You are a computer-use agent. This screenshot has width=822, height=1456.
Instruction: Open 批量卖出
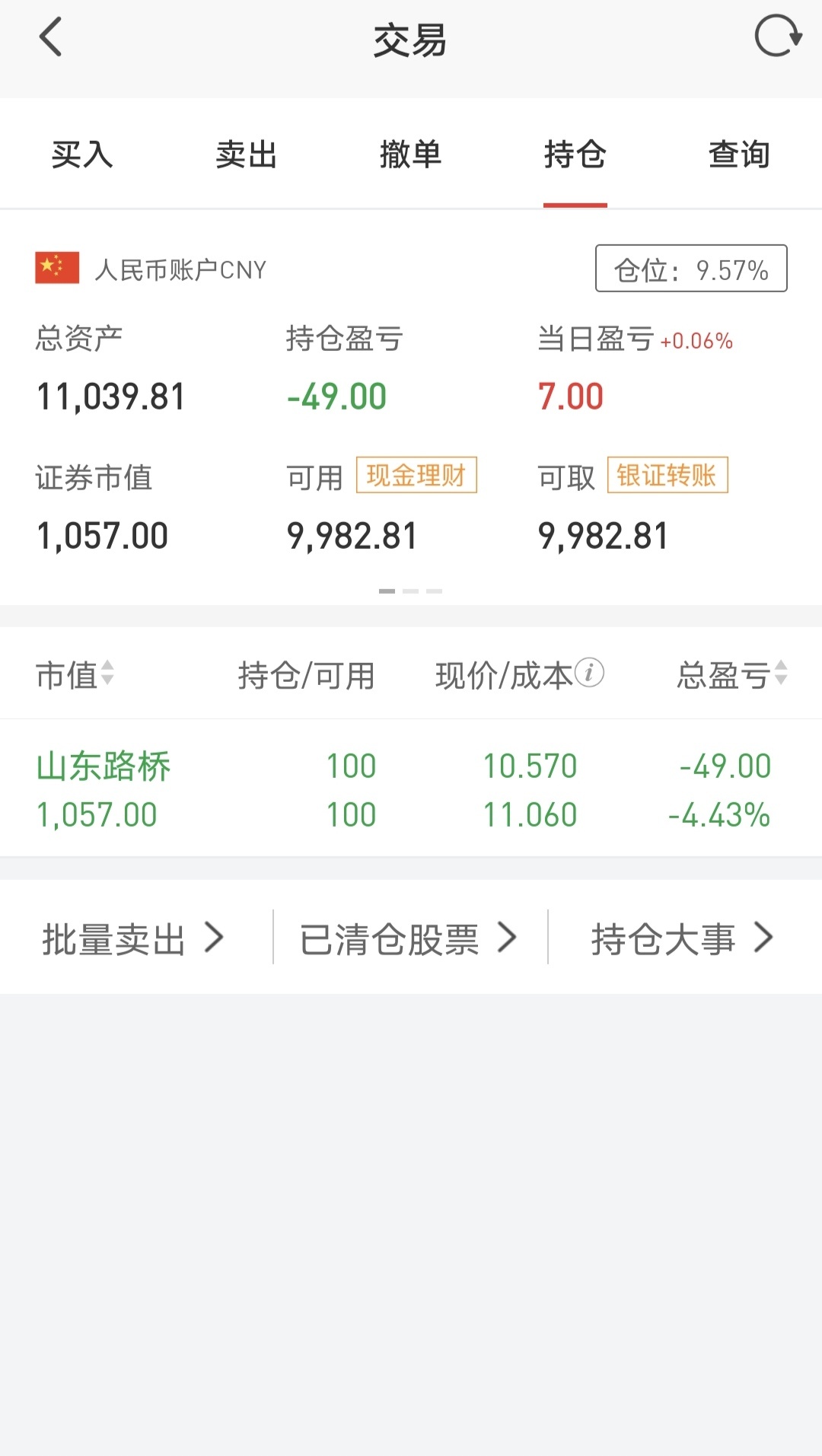pyautogui.click(x=133, y=938)
